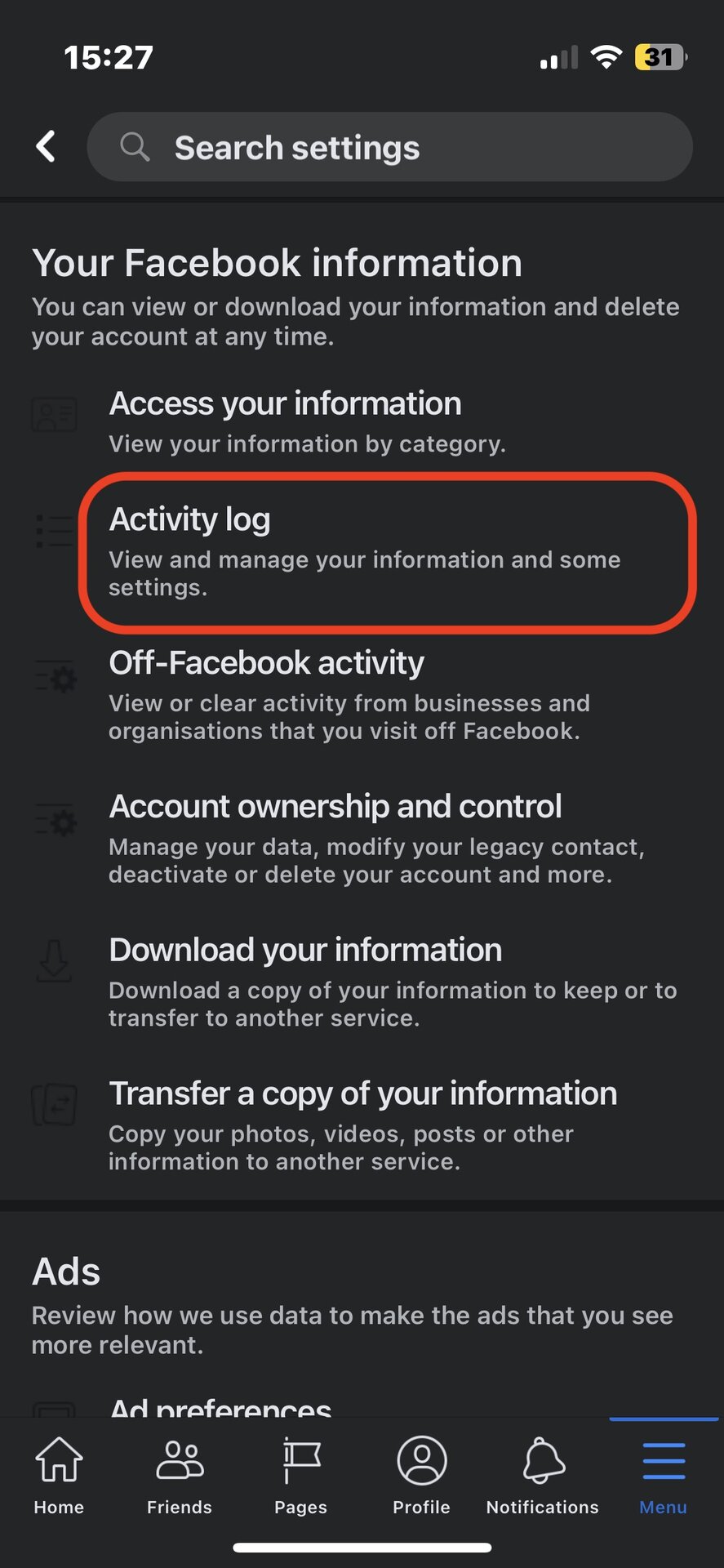Go back using the back arrow
Image resolution: width=724 pixels, height=1568 pixels.
pyautogui.click(x=47, y=147)
